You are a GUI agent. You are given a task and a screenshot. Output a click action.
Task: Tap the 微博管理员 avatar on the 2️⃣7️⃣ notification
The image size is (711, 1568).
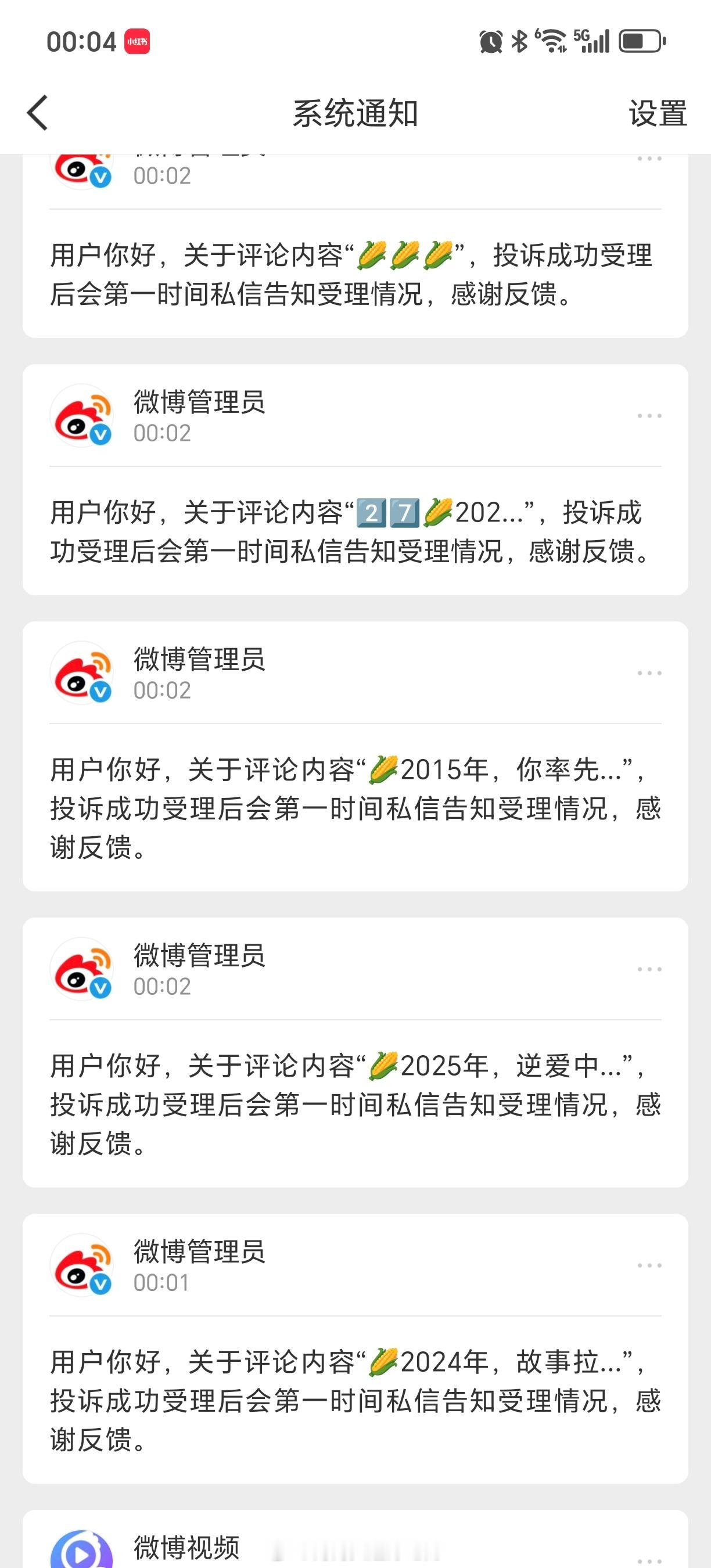[81, 416]
